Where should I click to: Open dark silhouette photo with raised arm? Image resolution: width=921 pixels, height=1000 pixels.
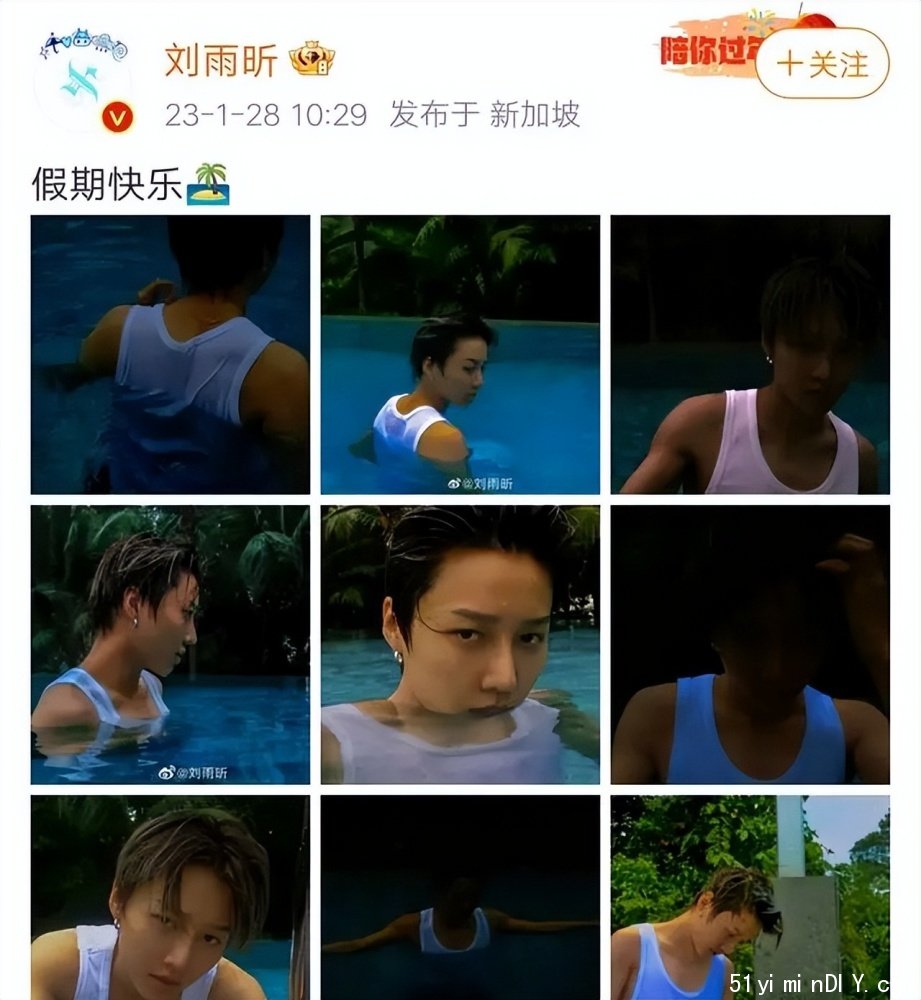point(750,644)
